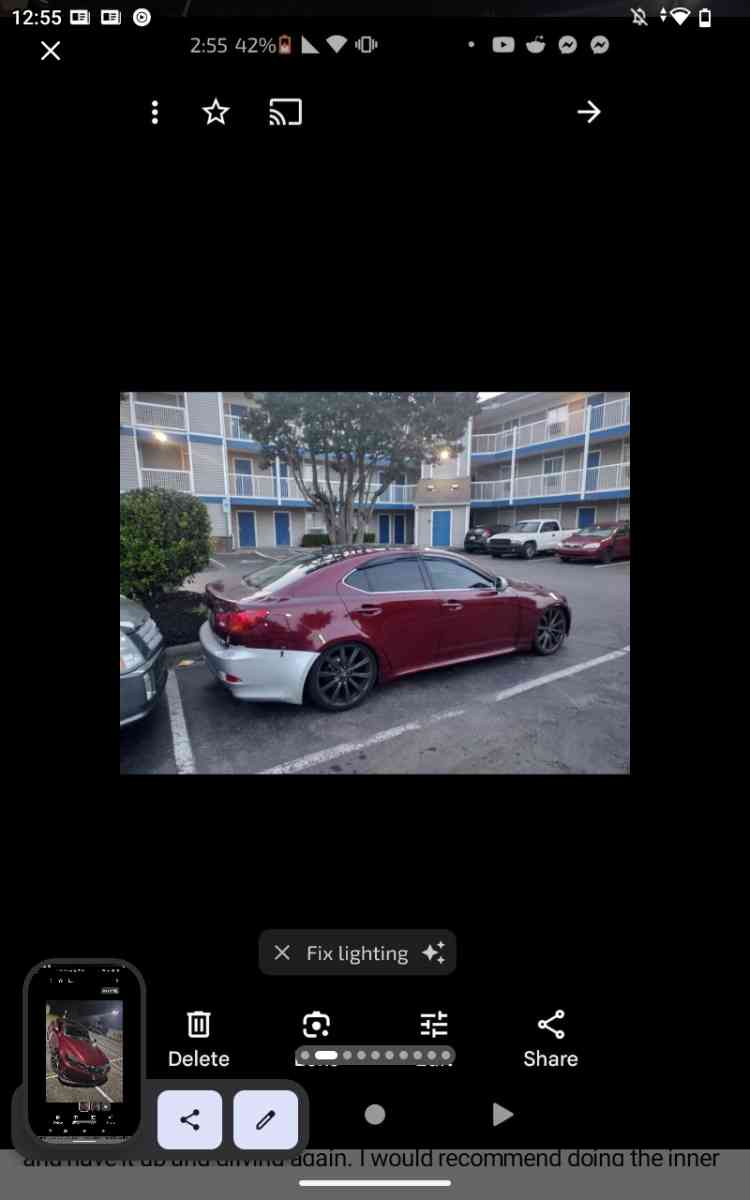The image size is (750, 1200).
Task: Tap the forward arrow at top right
Action: pyautogui.click(x=589, y=112)
